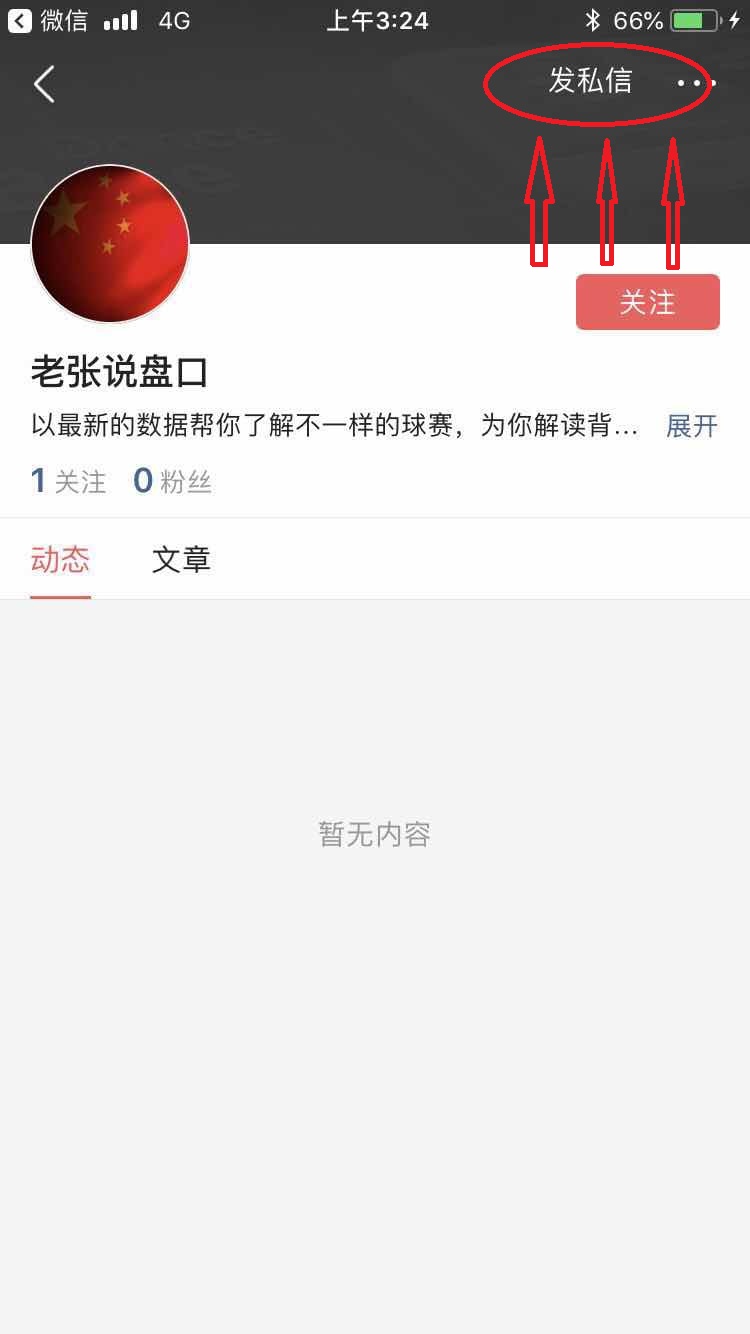Tap the charging lightning bolt icon

(732, 18)
